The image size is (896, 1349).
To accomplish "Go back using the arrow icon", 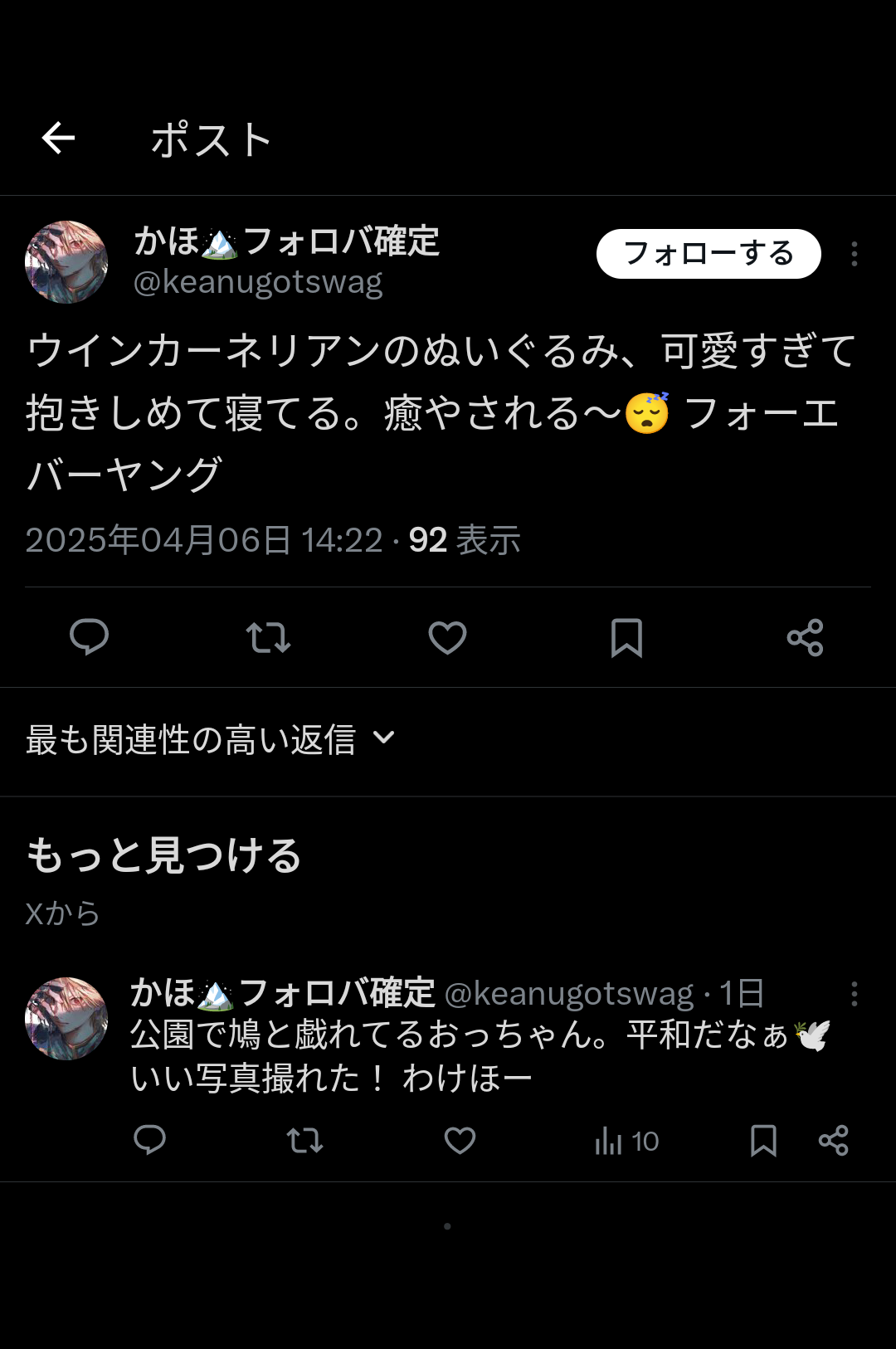I will tap(58, 138).
